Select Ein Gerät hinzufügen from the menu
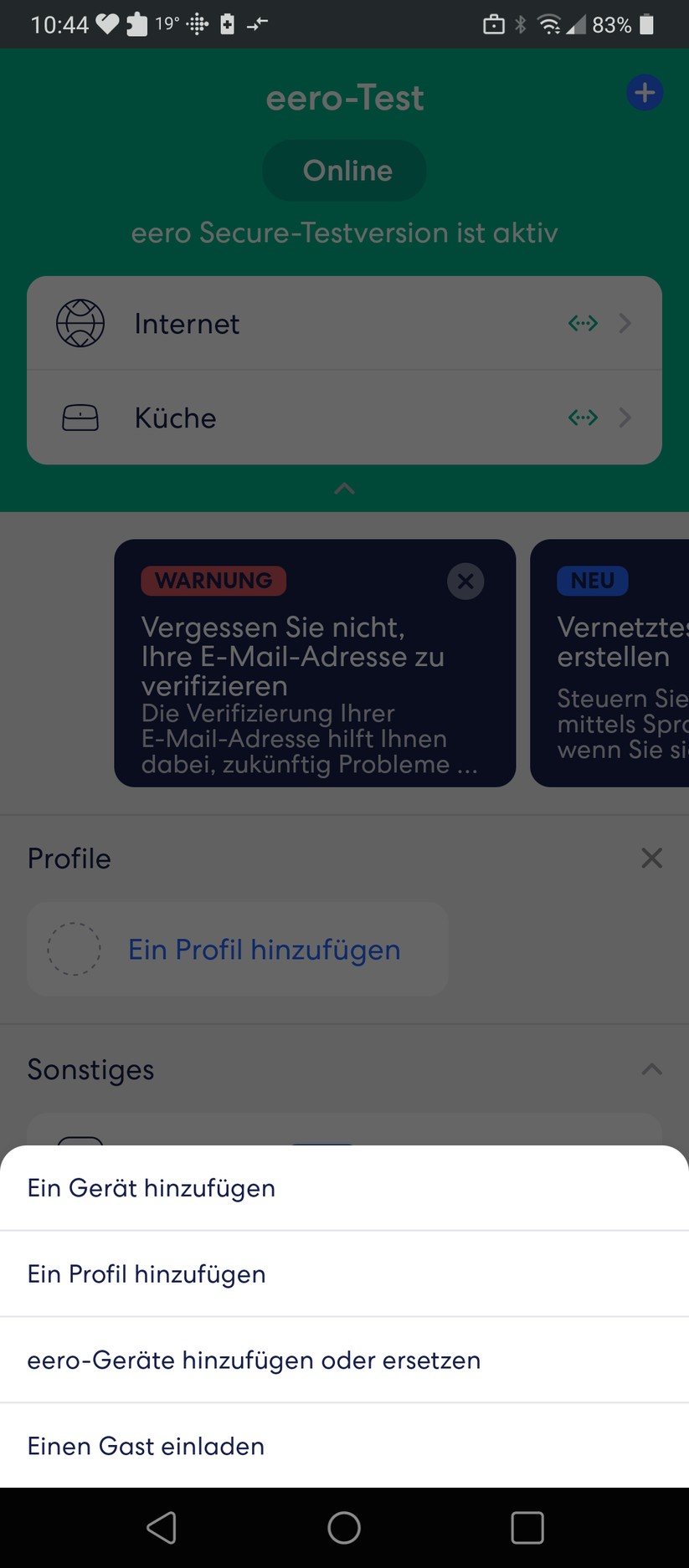 tap(151, 1187)
